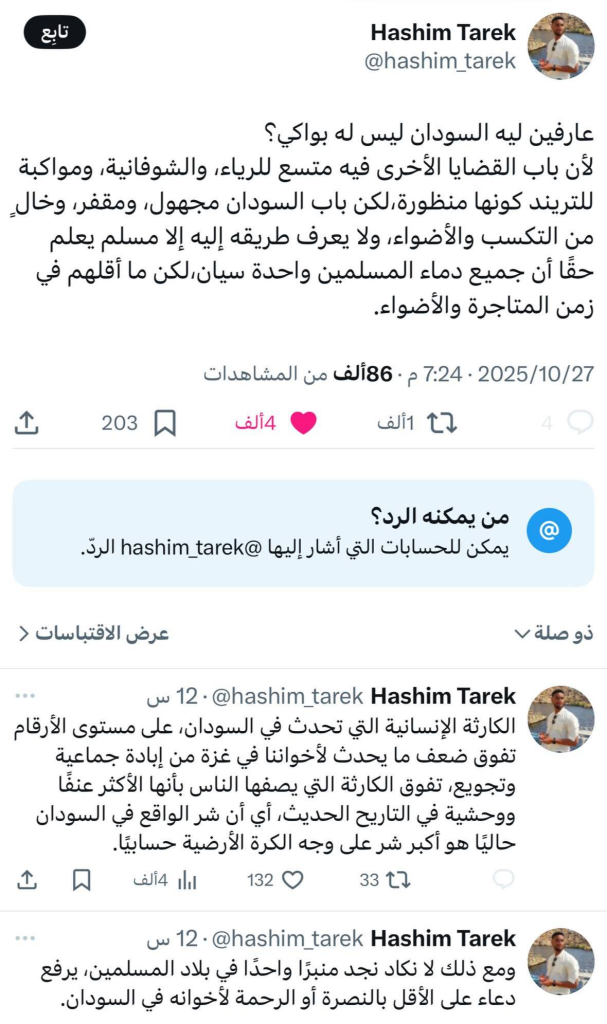Share the الكارثة الإنسانية reply
The image size is (607, 1024).
tap(26, 880)
